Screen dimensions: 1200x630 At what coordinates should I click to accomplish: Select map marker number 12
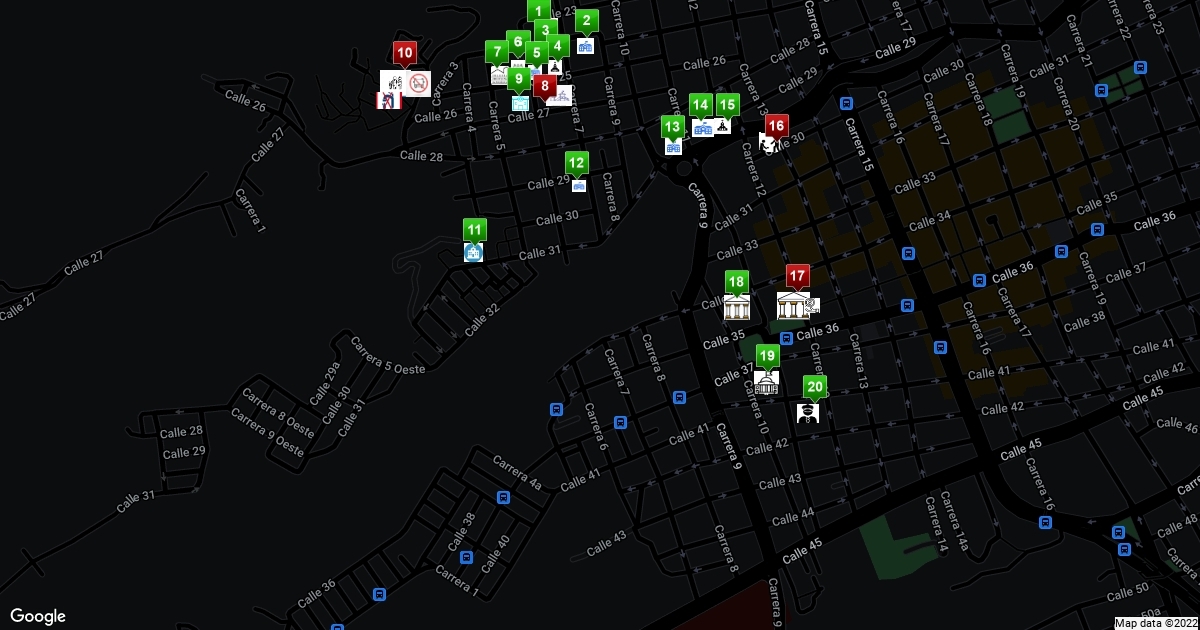(x=576, y=163)
